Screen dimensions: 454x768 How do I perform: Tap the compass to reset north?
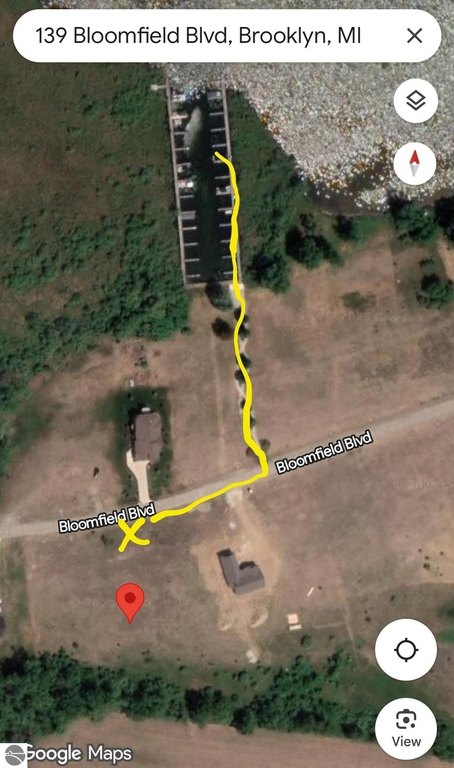click(414, 164)
